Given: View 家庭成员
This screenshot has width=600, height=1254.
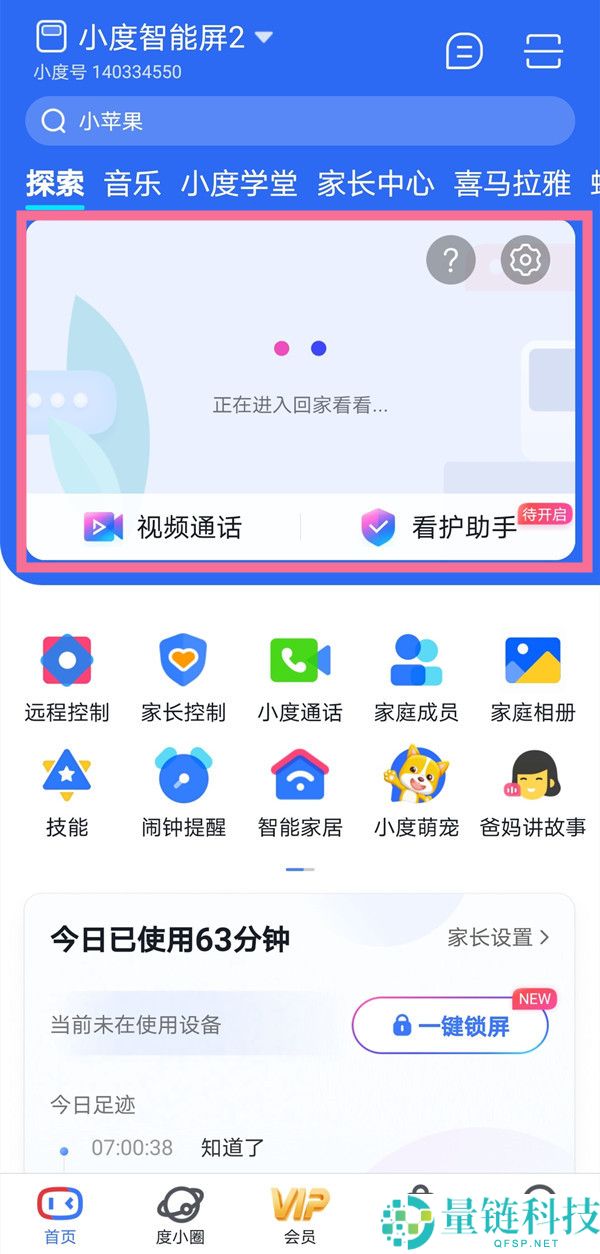Looking at the screenshot, I should [416, 677].
